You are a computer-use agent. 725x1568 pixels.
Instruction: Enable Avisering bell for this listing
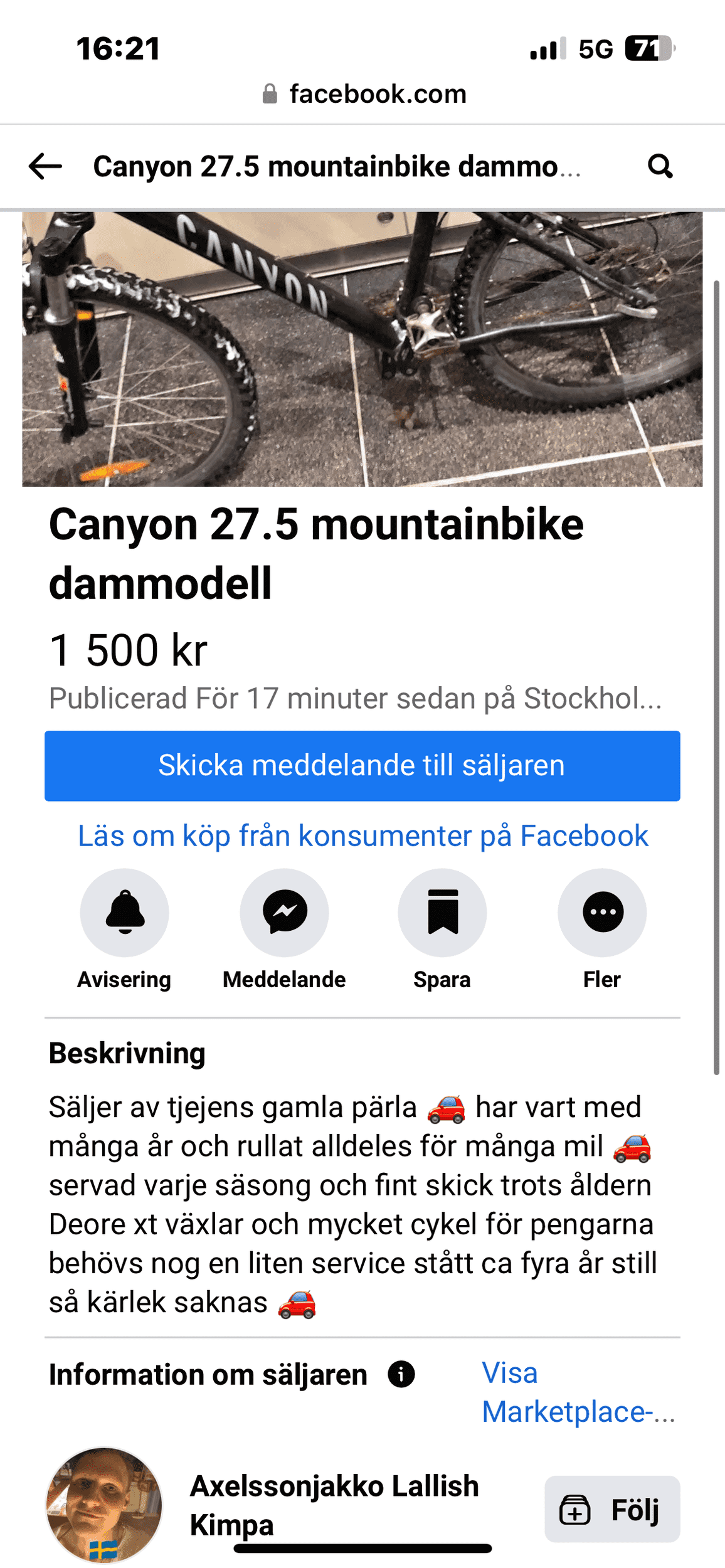coord(125,912)
